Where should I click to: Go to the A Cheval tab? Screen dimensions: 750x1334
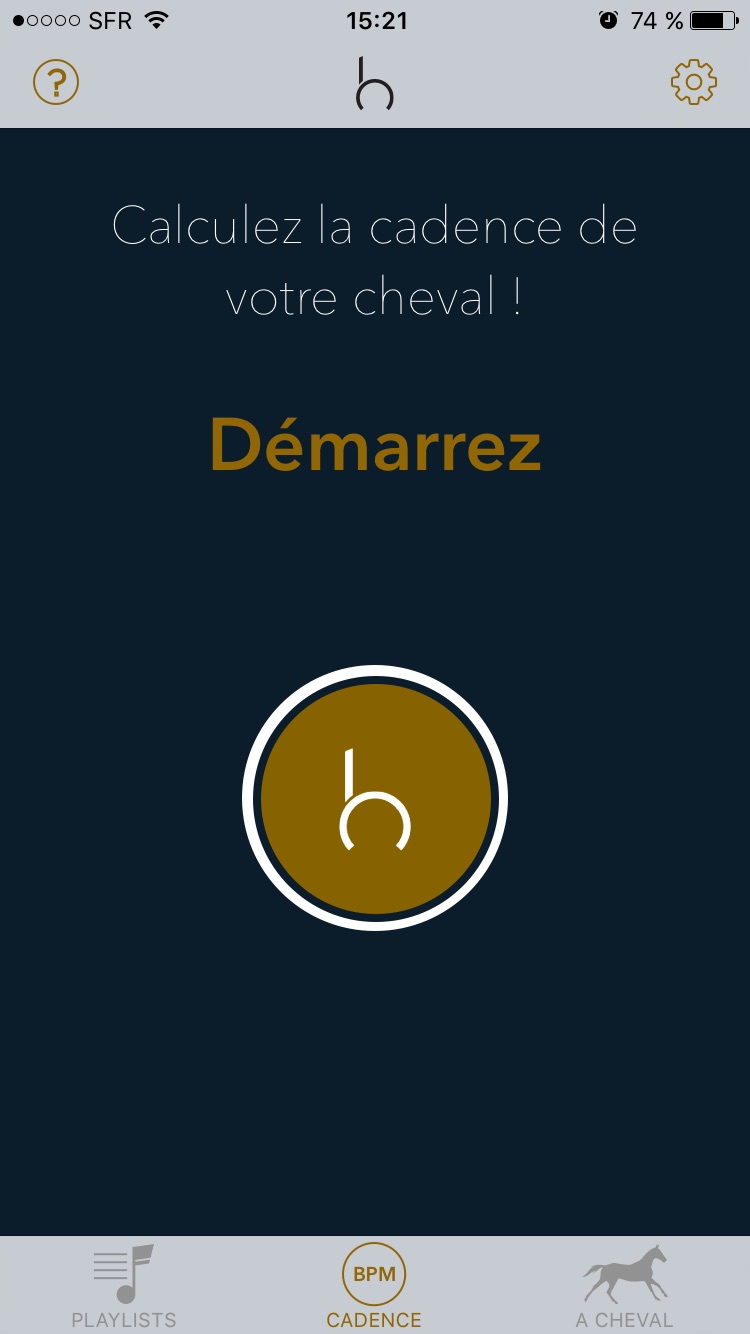point(625,1285)
